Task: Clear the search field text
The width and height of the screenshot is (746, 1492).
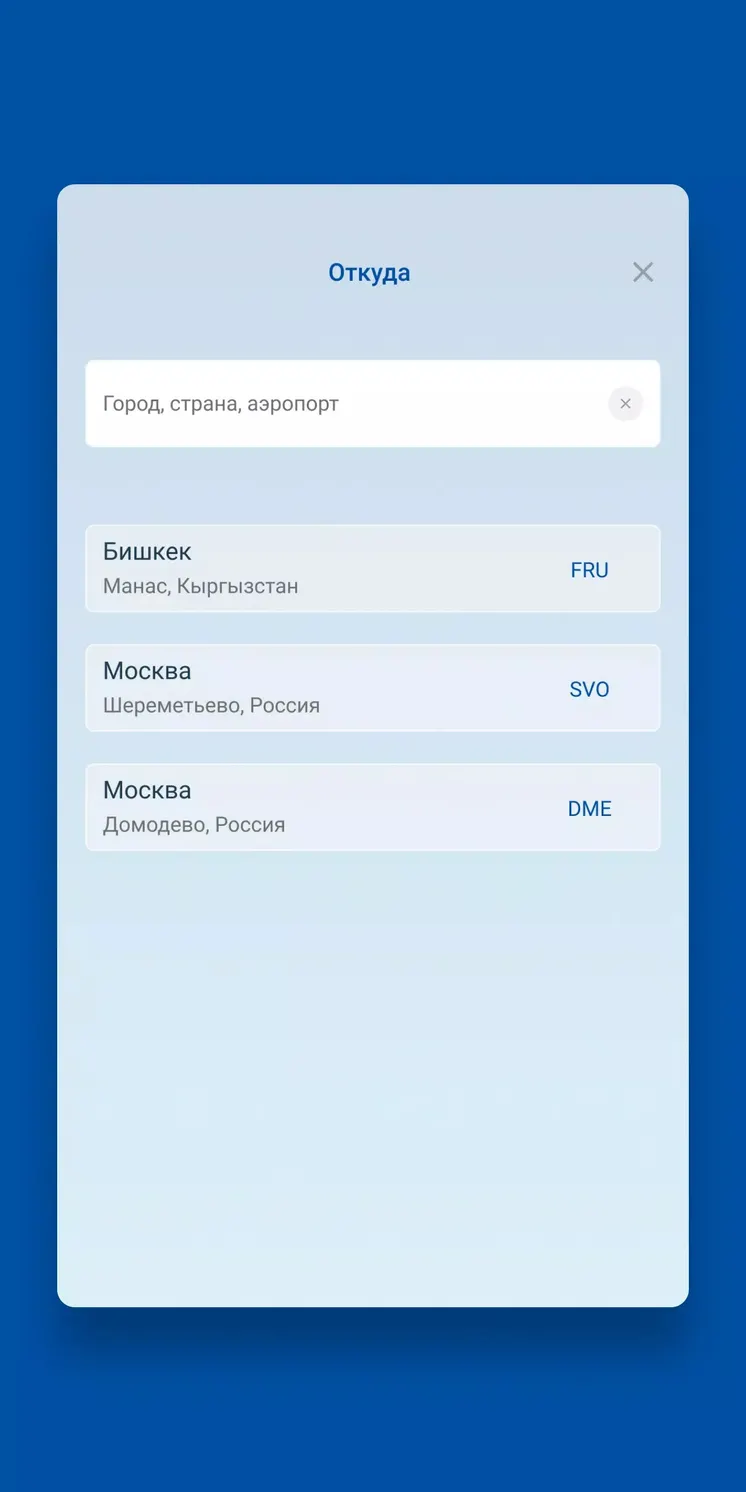Action: coord(625,404)
